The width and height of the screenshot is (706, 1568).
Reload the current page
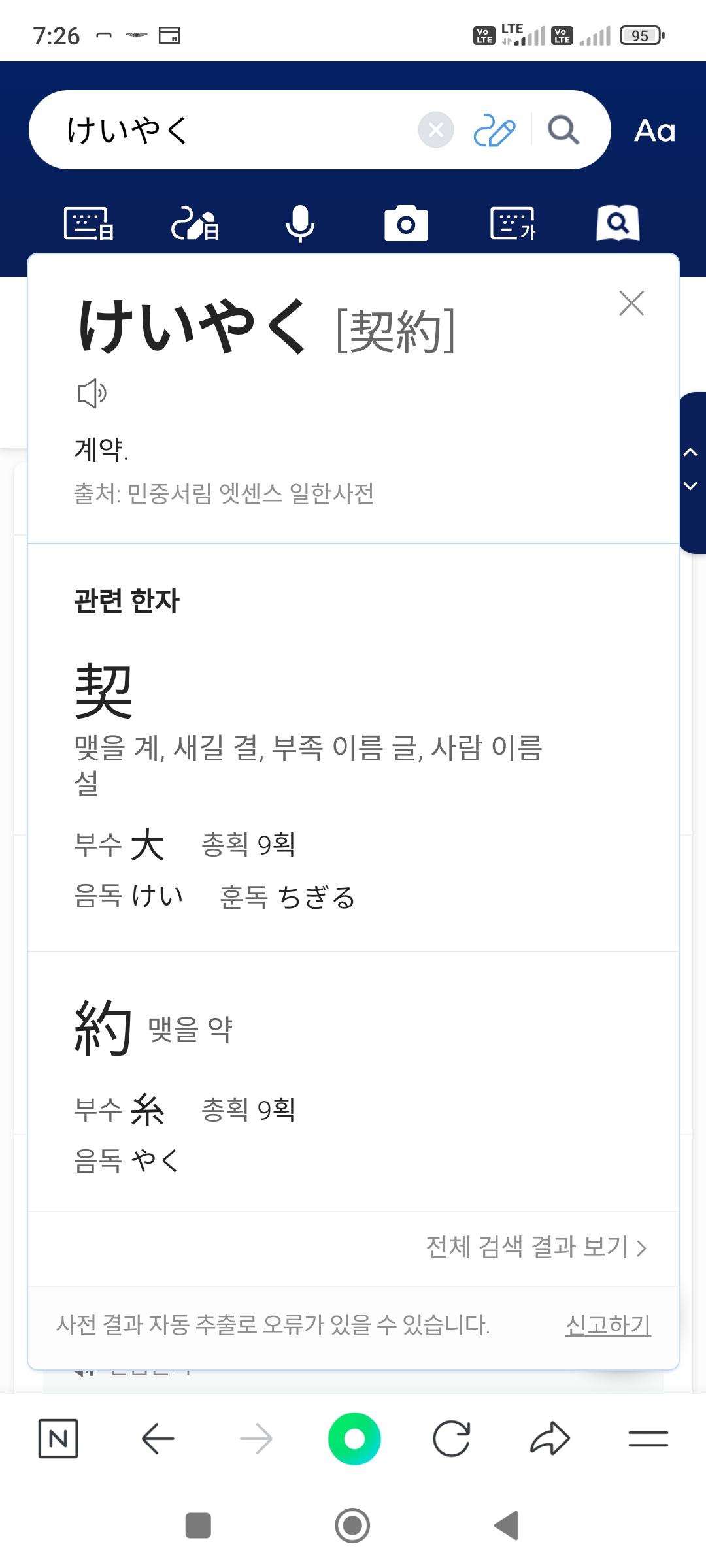[452, 1438]
